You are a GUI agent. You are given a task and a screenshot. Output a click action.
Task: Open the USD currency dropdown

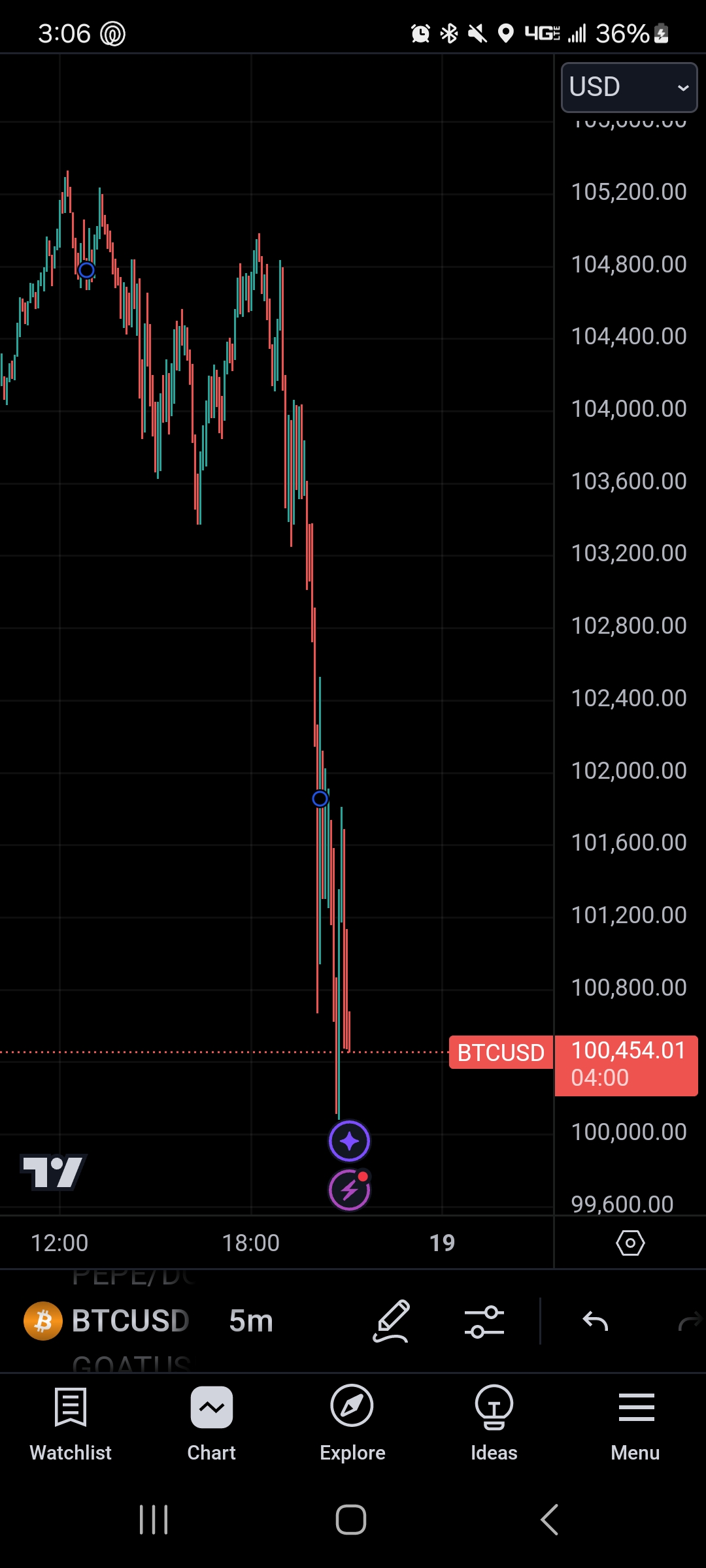629,87
